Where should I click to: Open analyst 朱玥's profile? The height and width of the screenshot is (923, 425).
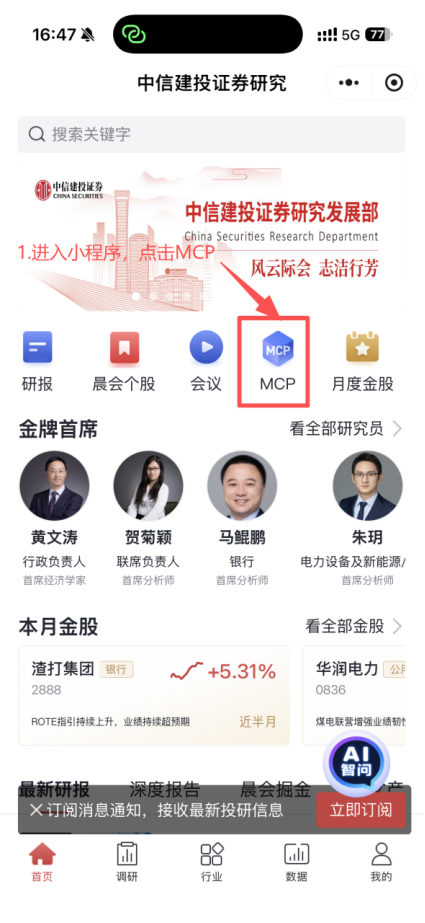click(367, 519)
